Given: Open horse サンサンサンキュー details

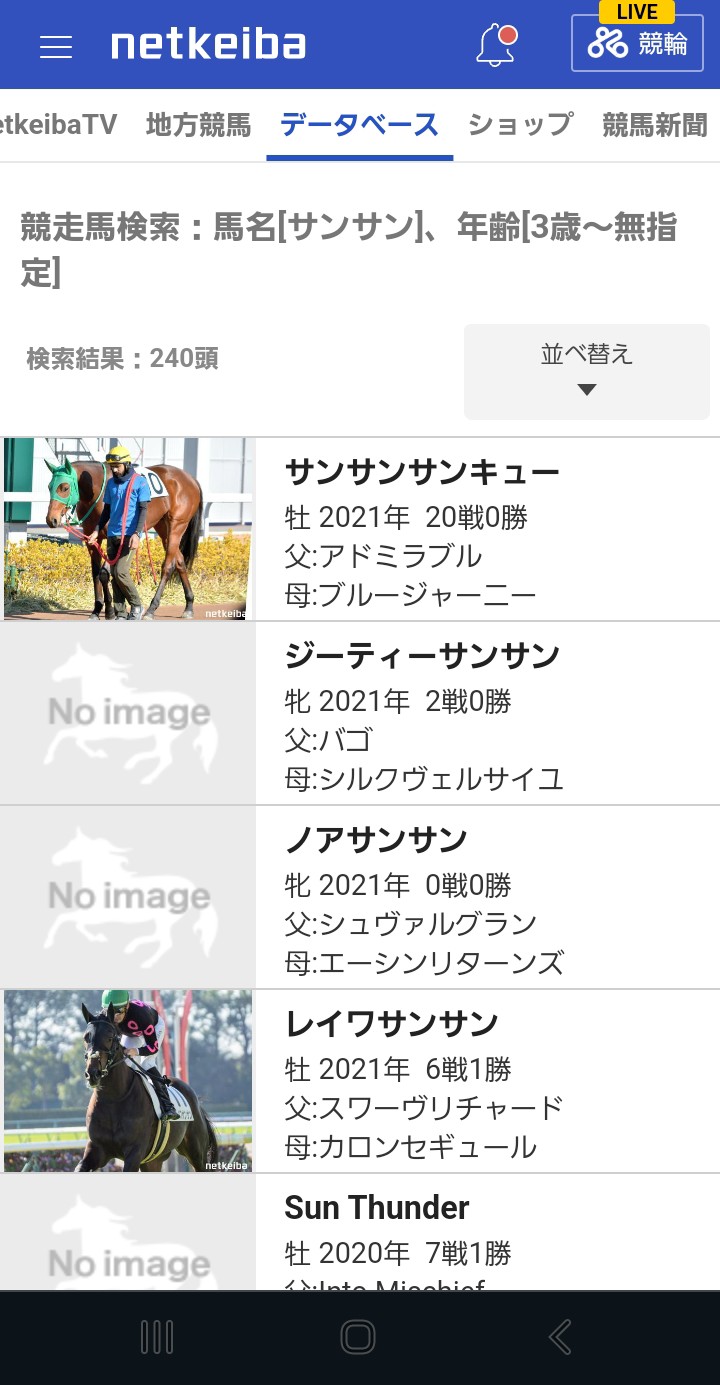Looking at the screenshot, I should pyautogui.click(x=422, y=472).
